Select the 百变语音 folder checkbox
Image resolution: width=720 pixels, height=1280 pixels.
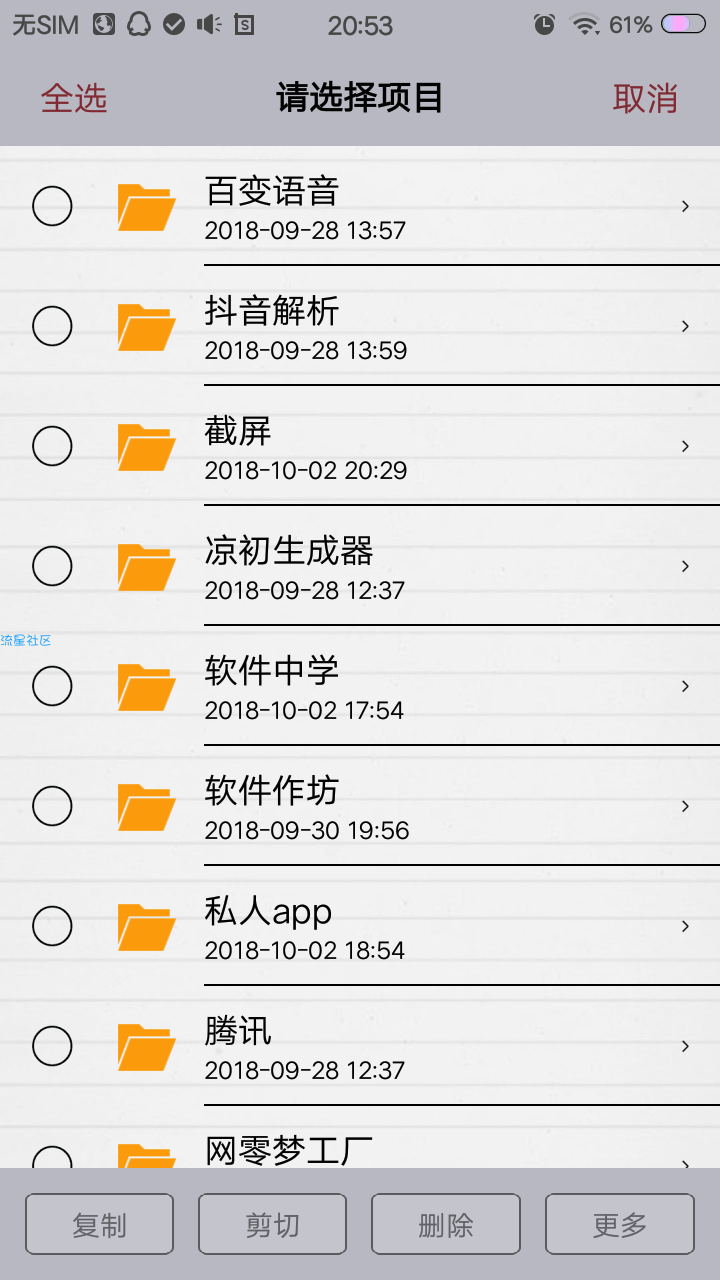click(52, 206)
